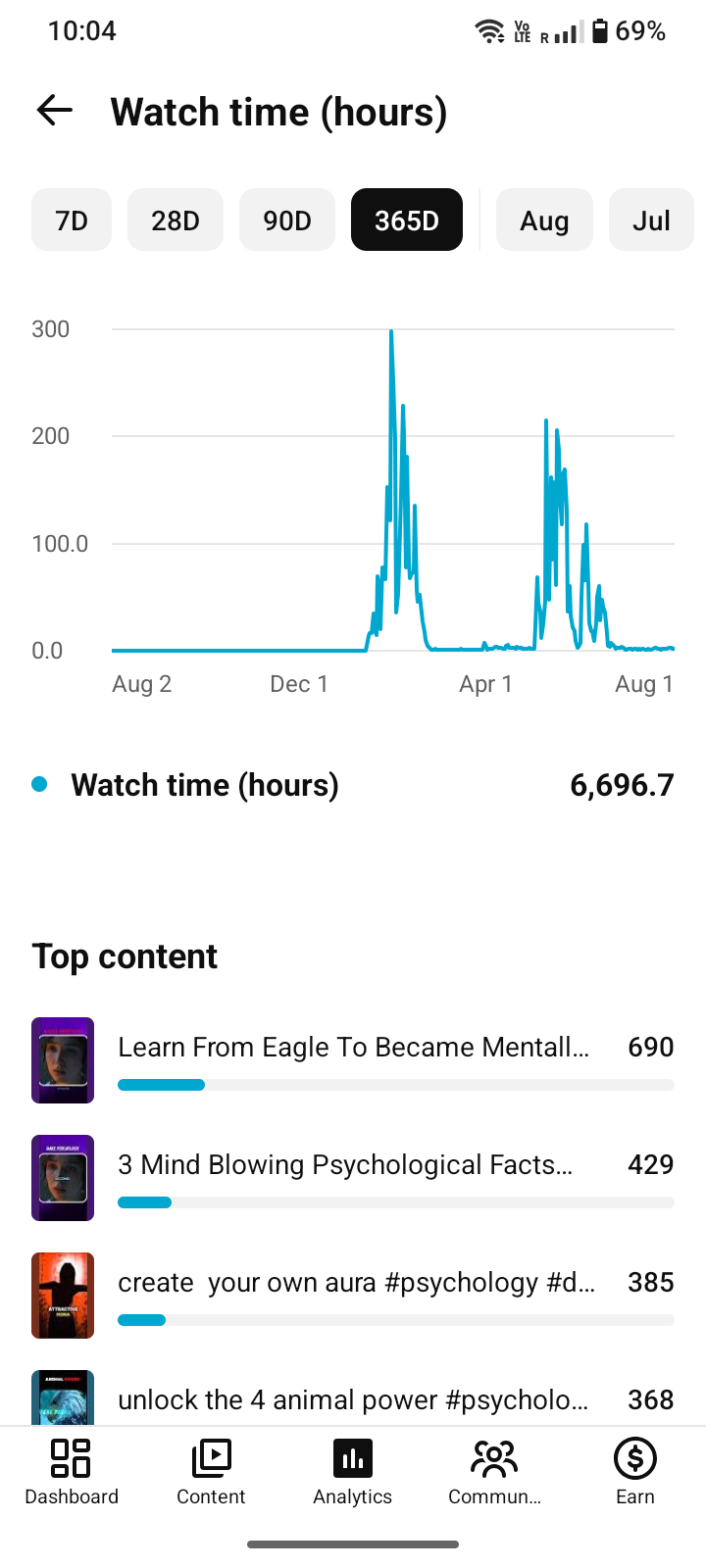The height and width of the screenshot is (1568, 706).
Task: Tap the 365D chip
Action: point(407,220)
